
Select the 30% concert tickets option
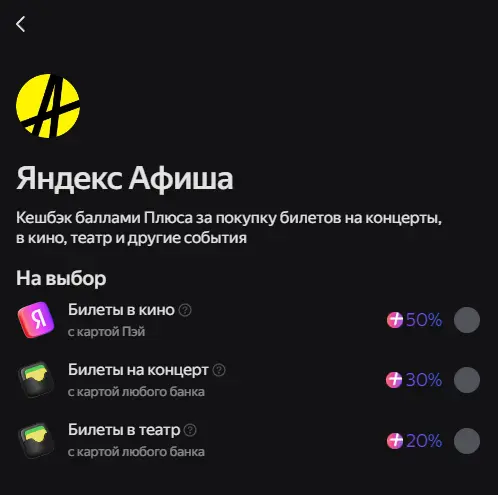point(467,380)
